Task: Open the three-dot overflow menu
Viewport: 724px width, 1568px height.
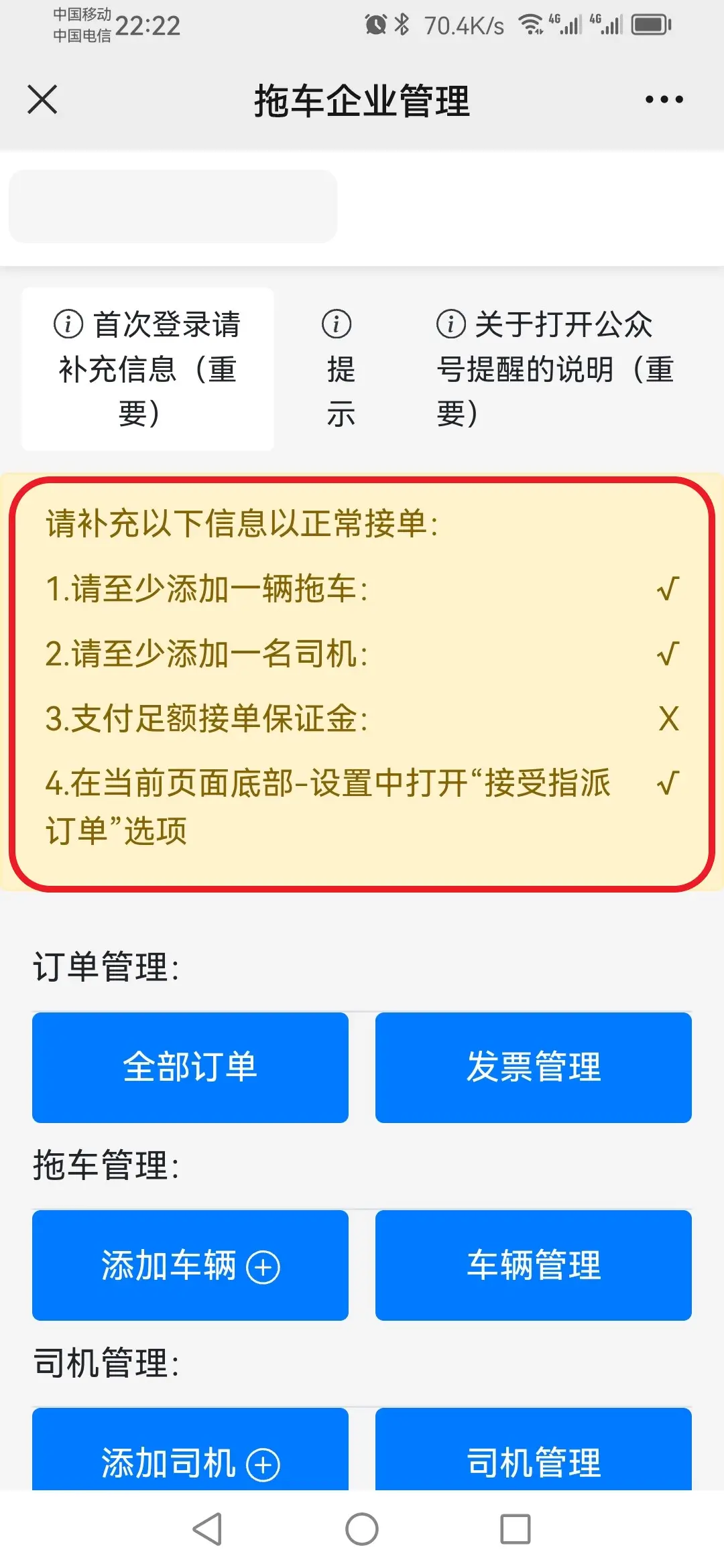Action: [663, 100]
